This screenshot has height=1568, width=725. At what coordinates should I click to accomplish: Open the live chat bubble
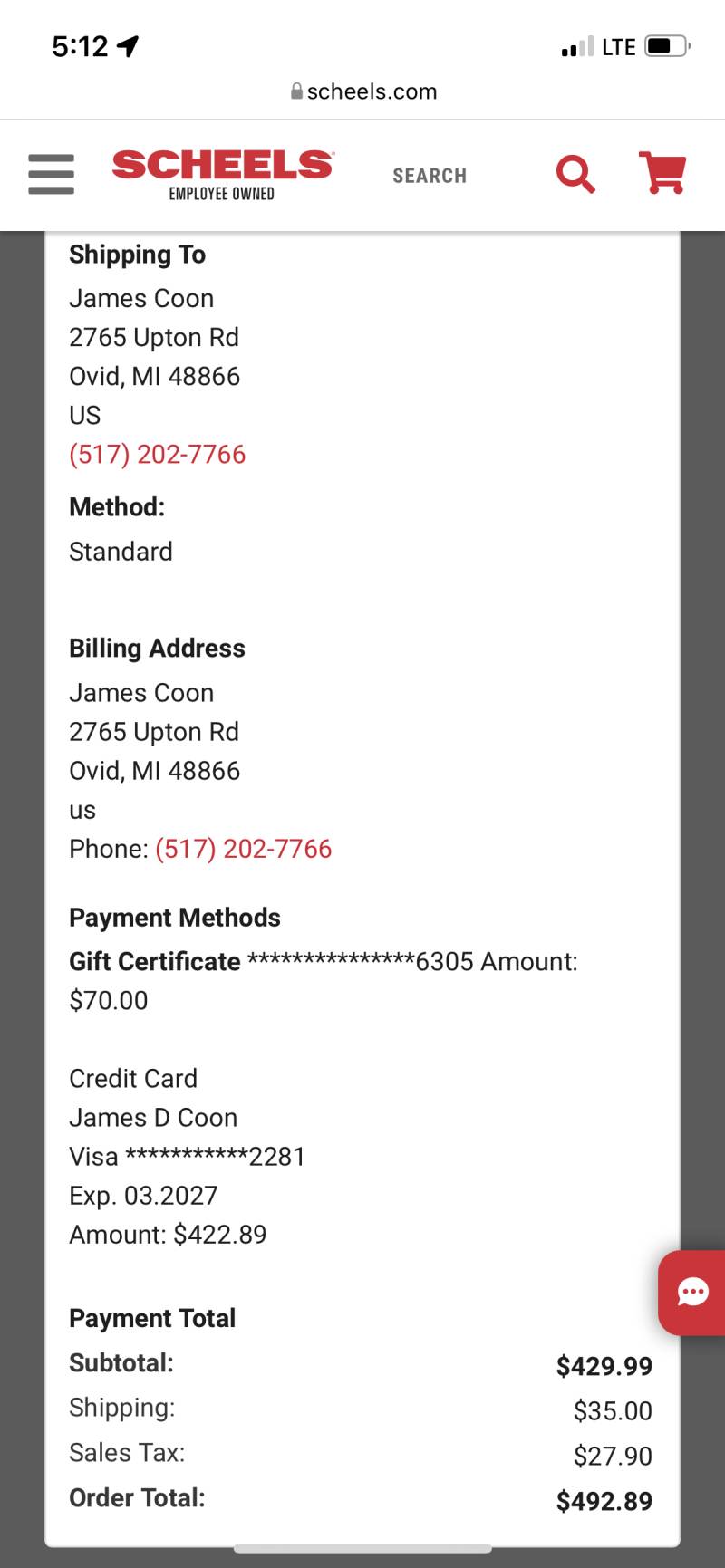[x=692, y=1293]
